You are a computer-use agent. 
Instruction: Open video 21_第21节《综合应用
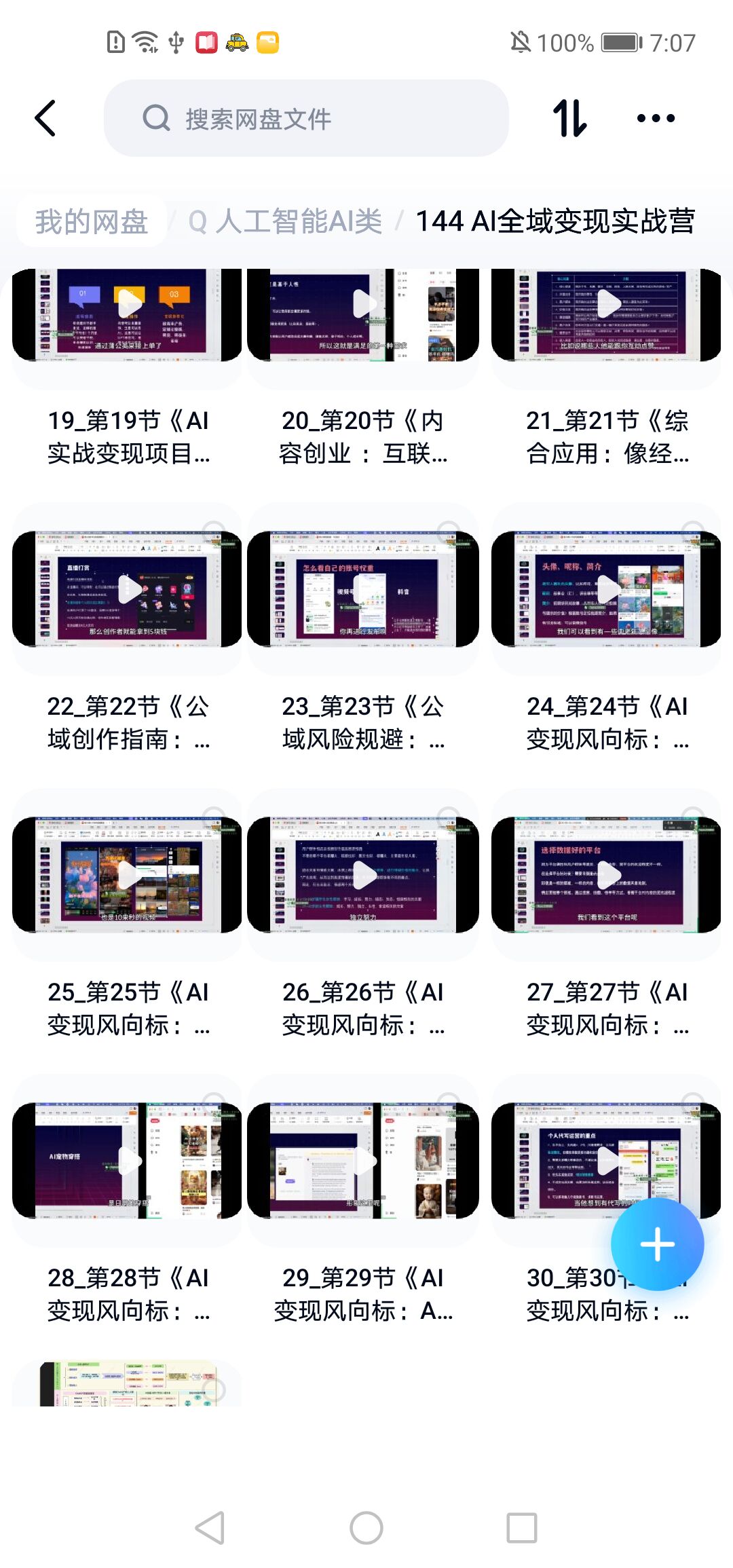606,315
